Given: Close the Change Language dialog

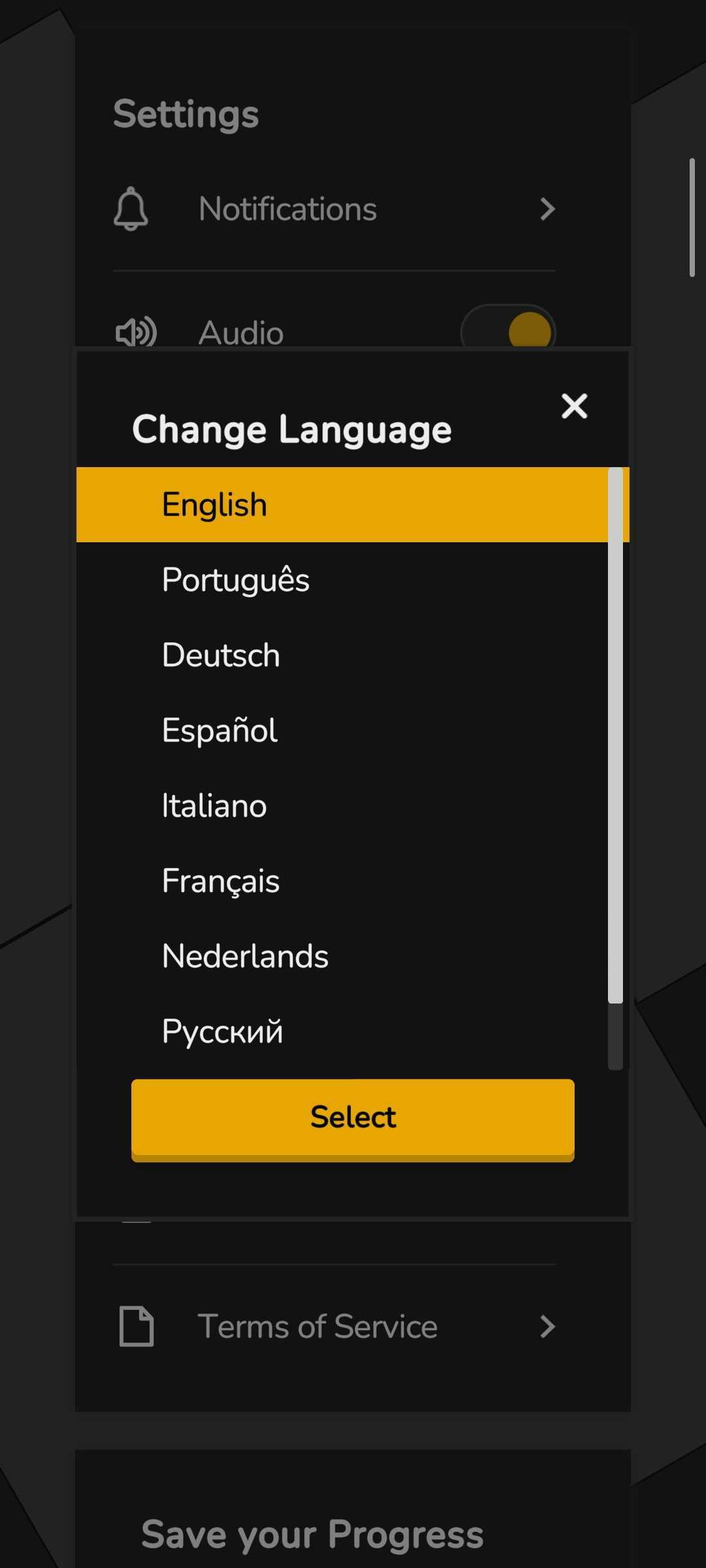Looking at the screenshot, I should 574,406.
